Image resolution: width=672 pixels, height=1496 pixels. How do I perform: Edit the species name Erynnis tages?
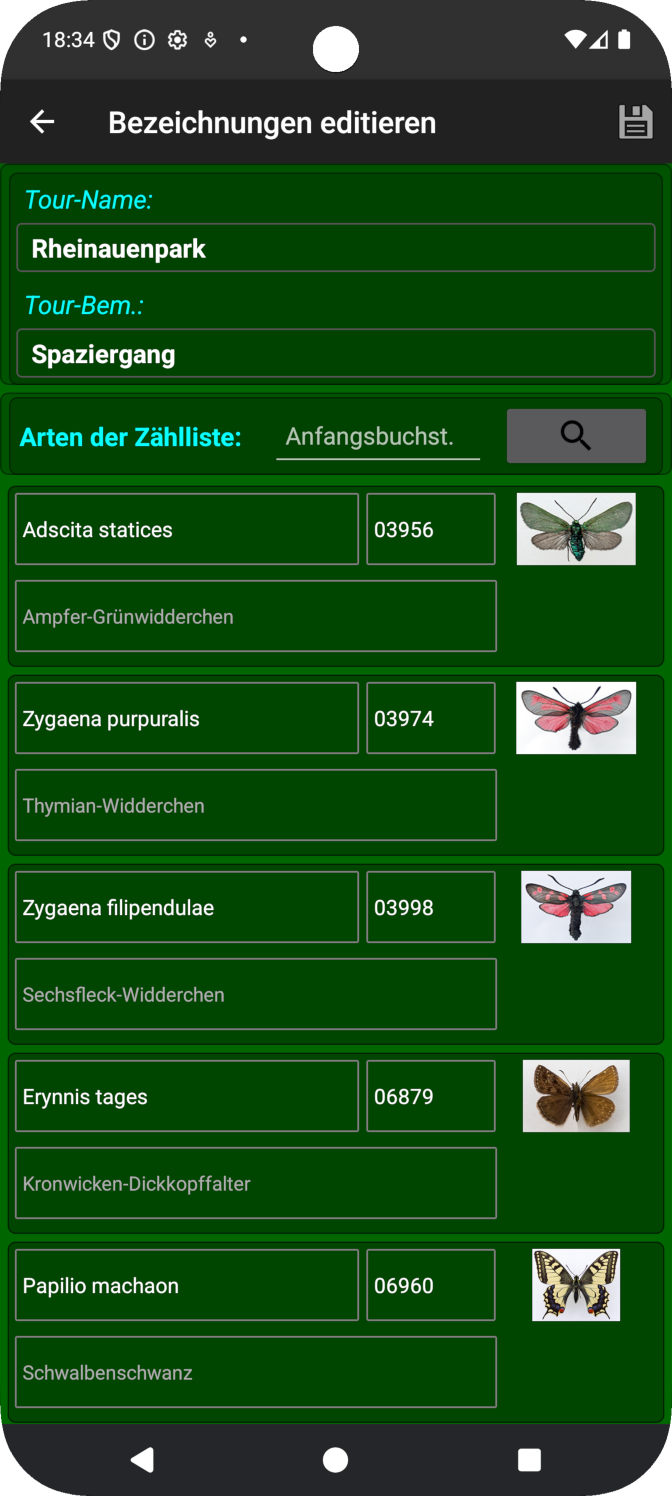pyautogui.click(x=187, y=1096)
